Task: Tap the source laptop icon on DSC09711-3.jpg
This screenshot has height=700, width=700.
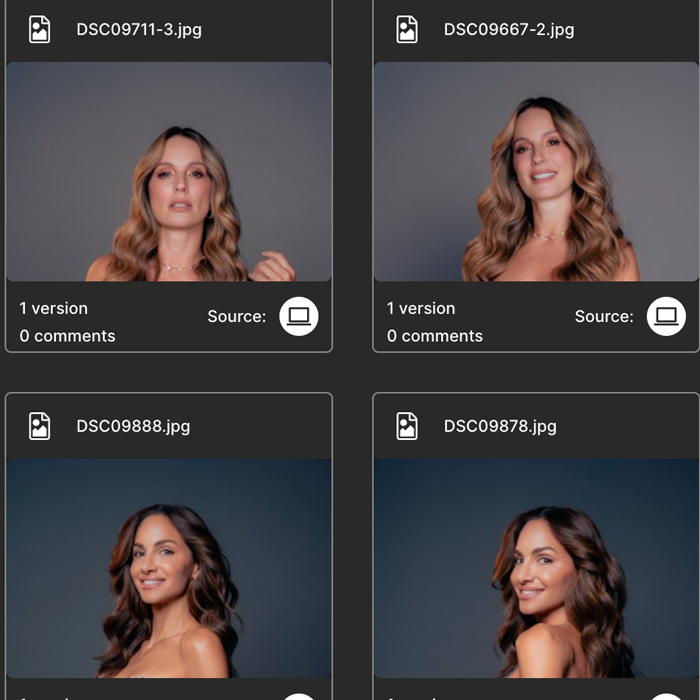Action: 298,317
